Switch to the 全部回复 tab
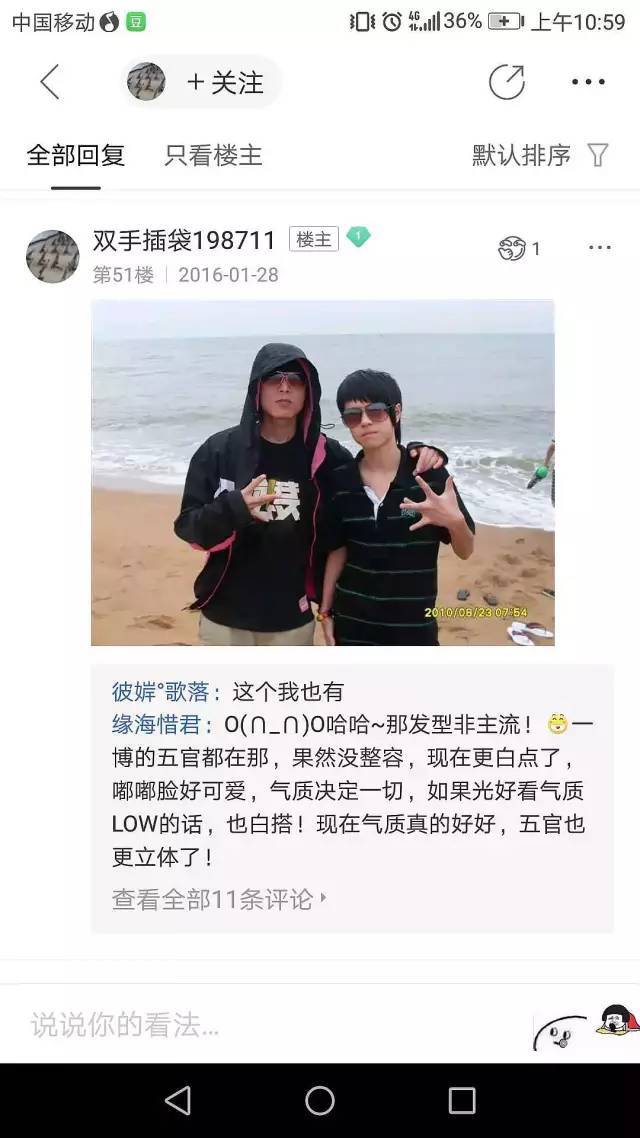The image size is (640, 1138). pyautogui.click(x=76, y=155)
